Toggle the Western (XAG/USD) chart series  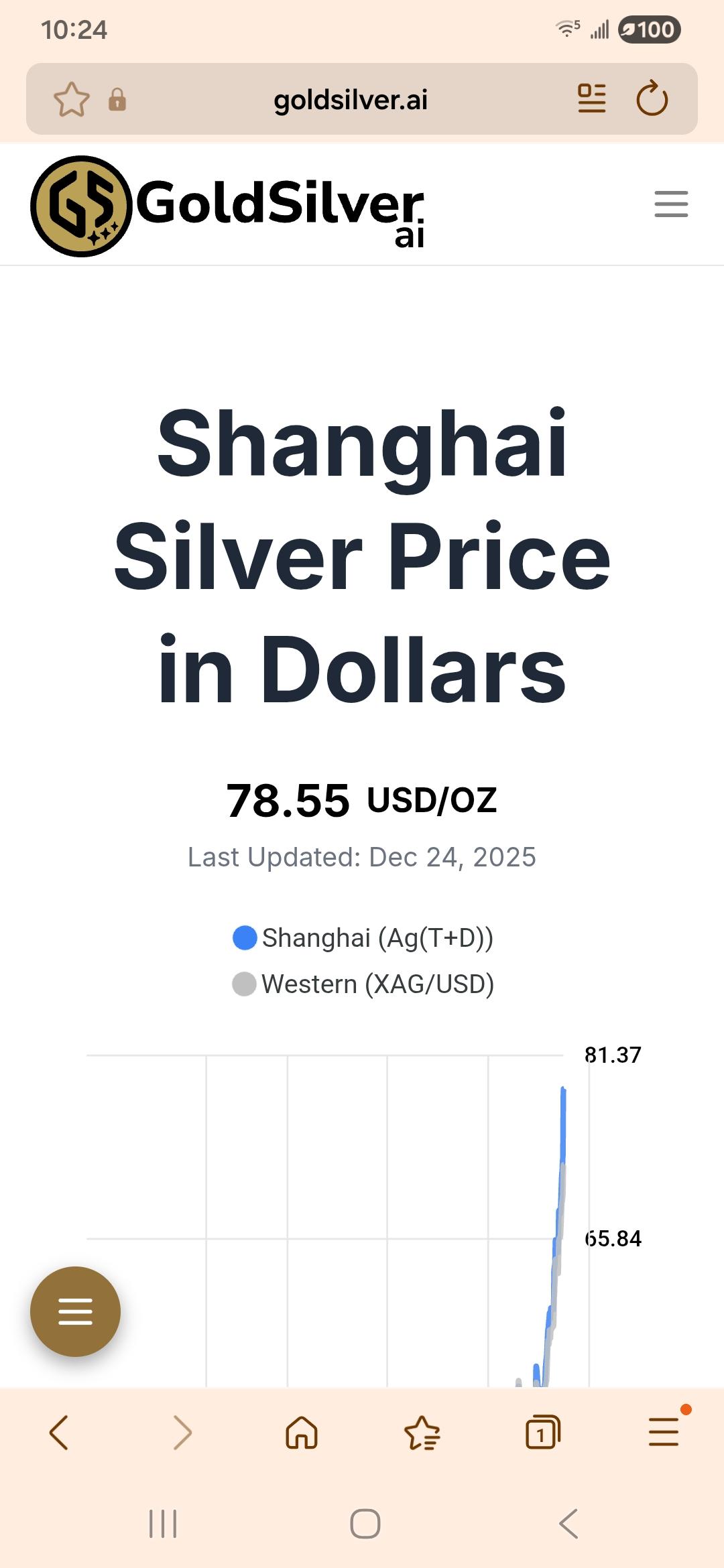point(362,984)
